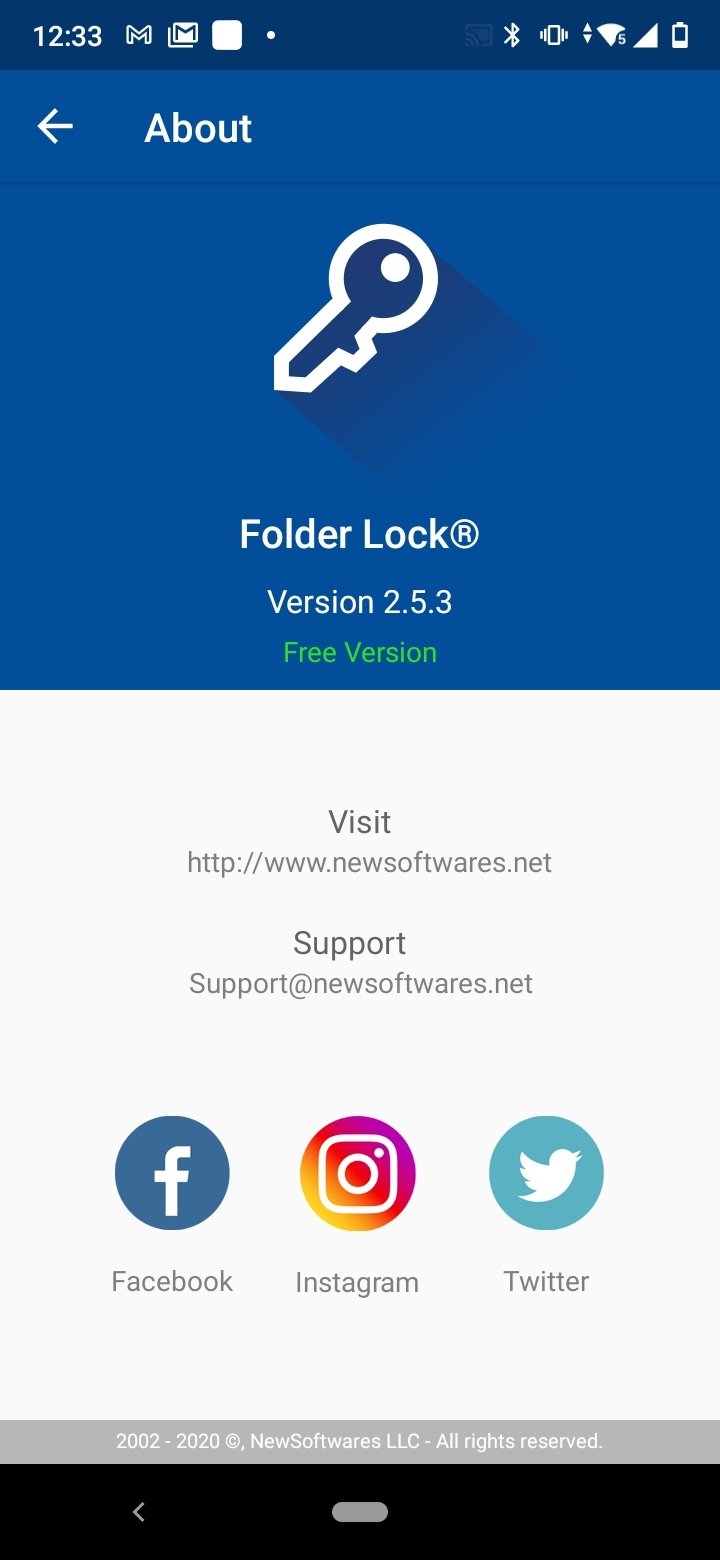Email Support@newsoftwares.net

360,983
